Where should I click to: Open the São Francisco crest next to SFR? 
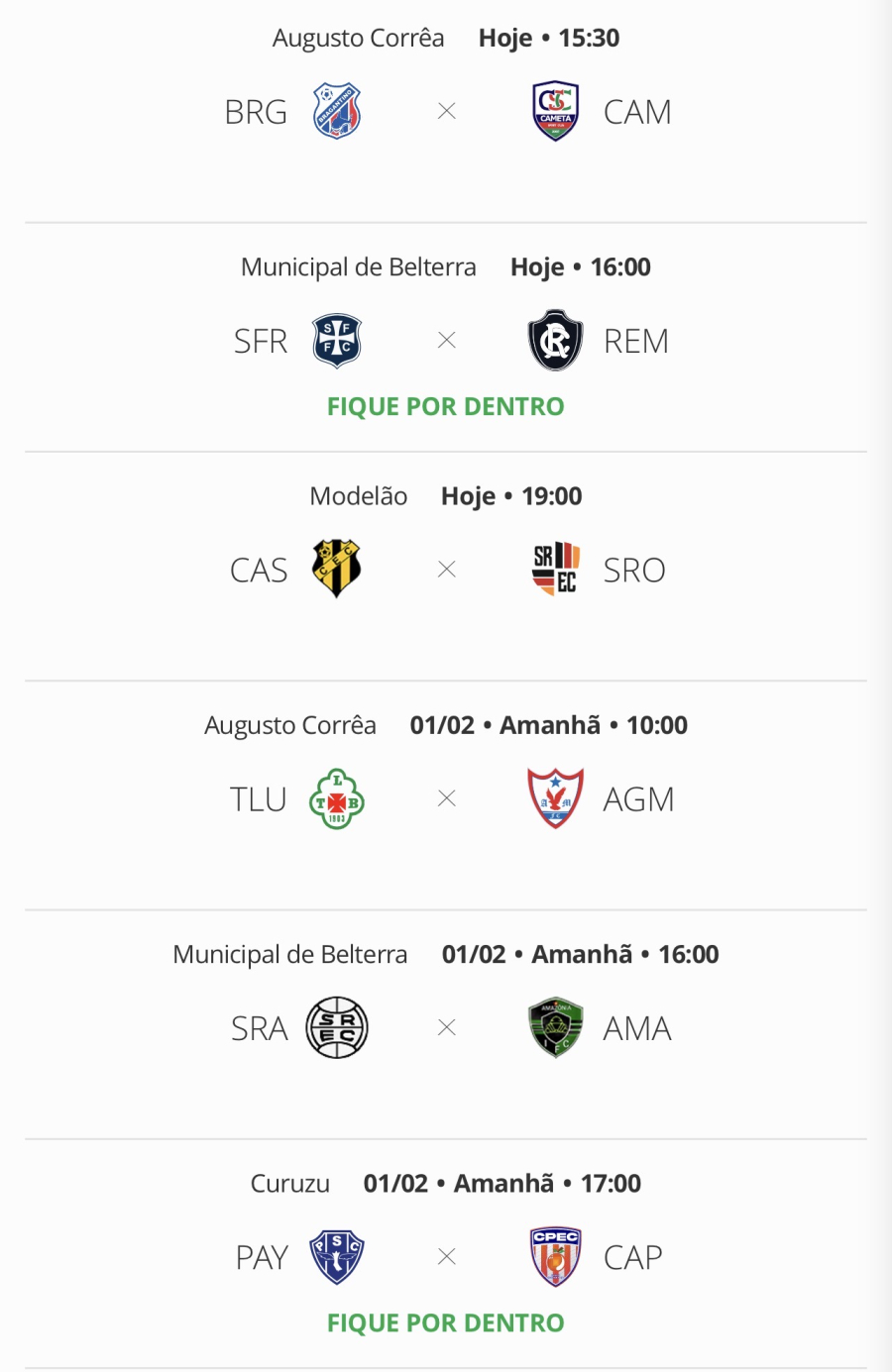(x=335, y=340)
